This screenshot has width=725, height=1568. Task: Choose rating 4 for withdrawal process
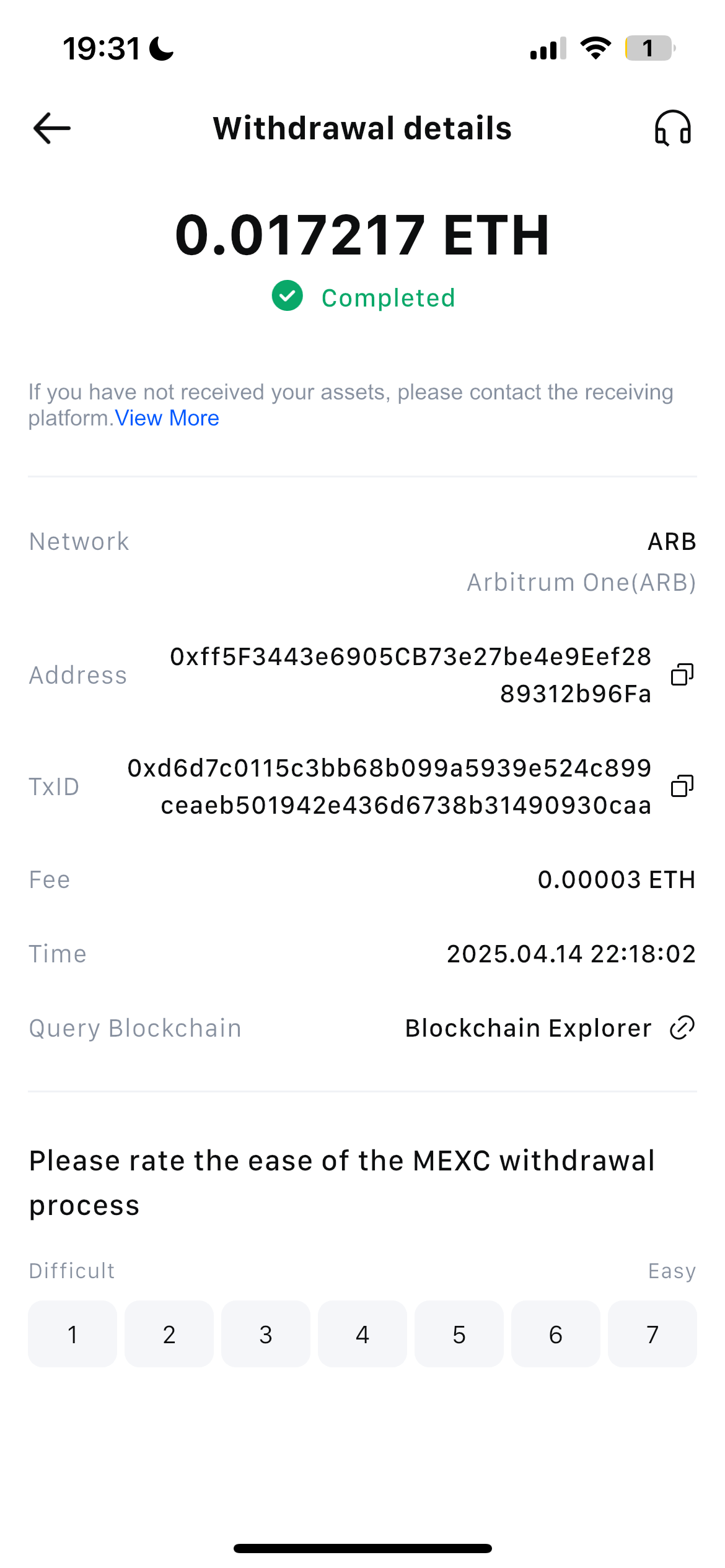362,1334
